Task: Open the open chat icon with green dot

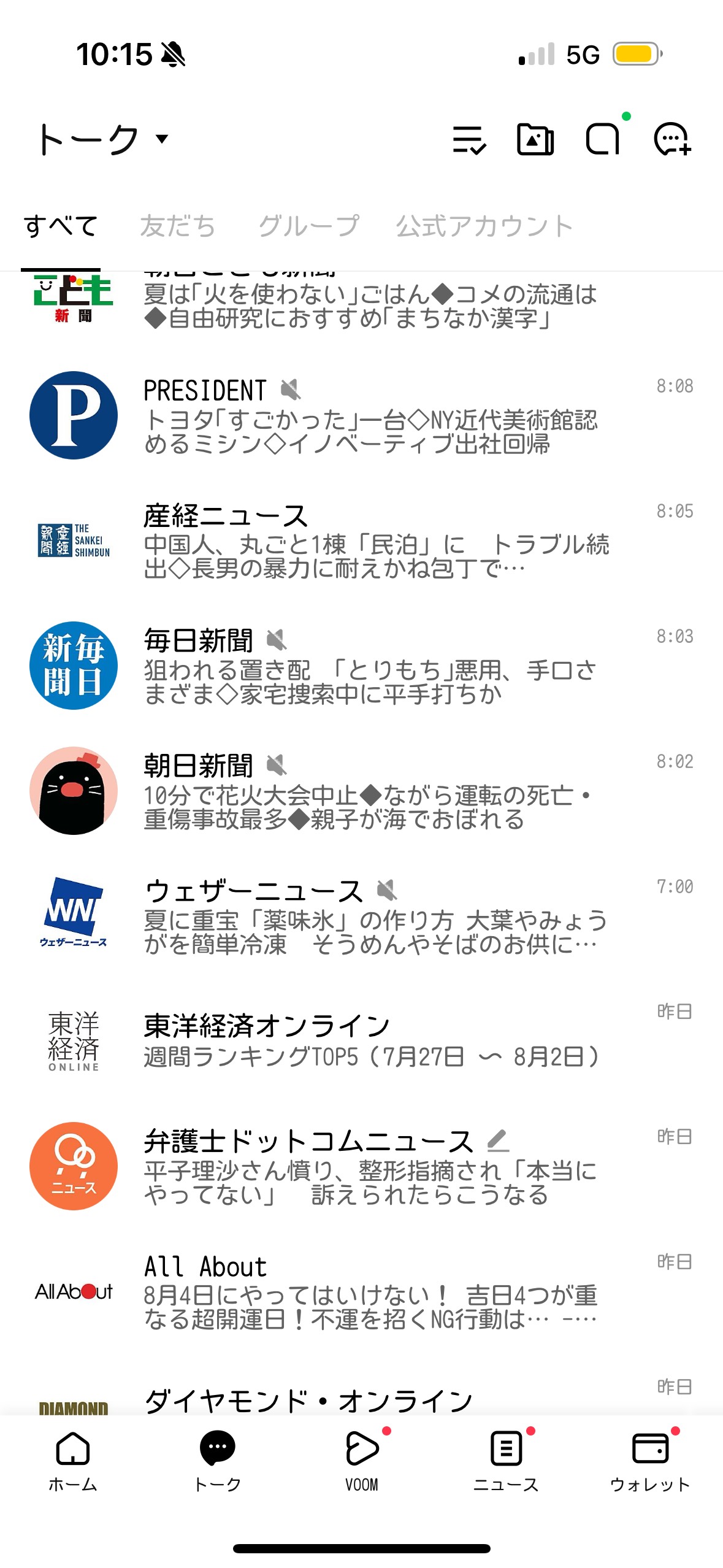Action: [603, 139]
